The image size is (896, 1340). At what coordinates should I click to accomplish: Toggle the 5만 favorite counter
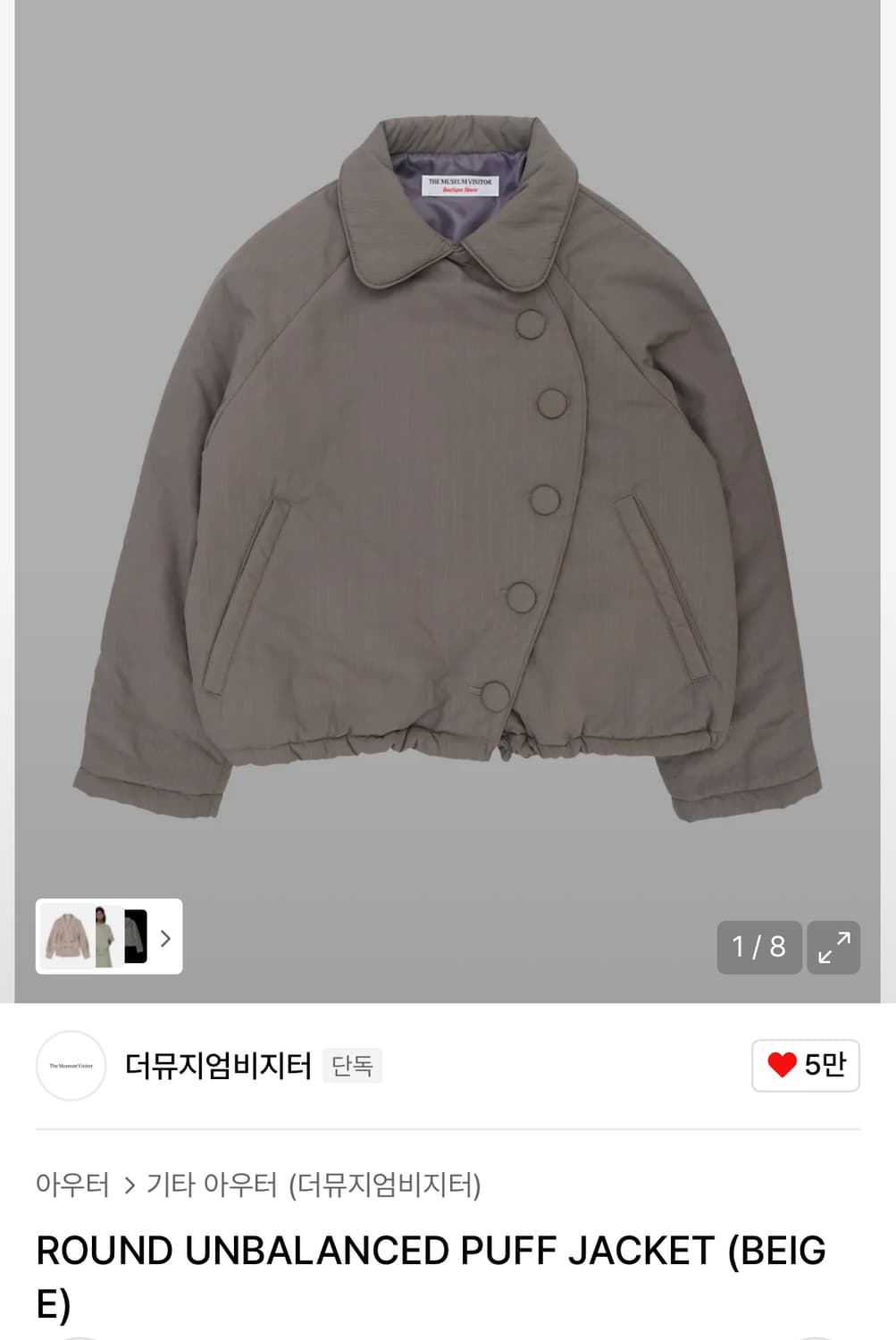[x=804, y=1066]
